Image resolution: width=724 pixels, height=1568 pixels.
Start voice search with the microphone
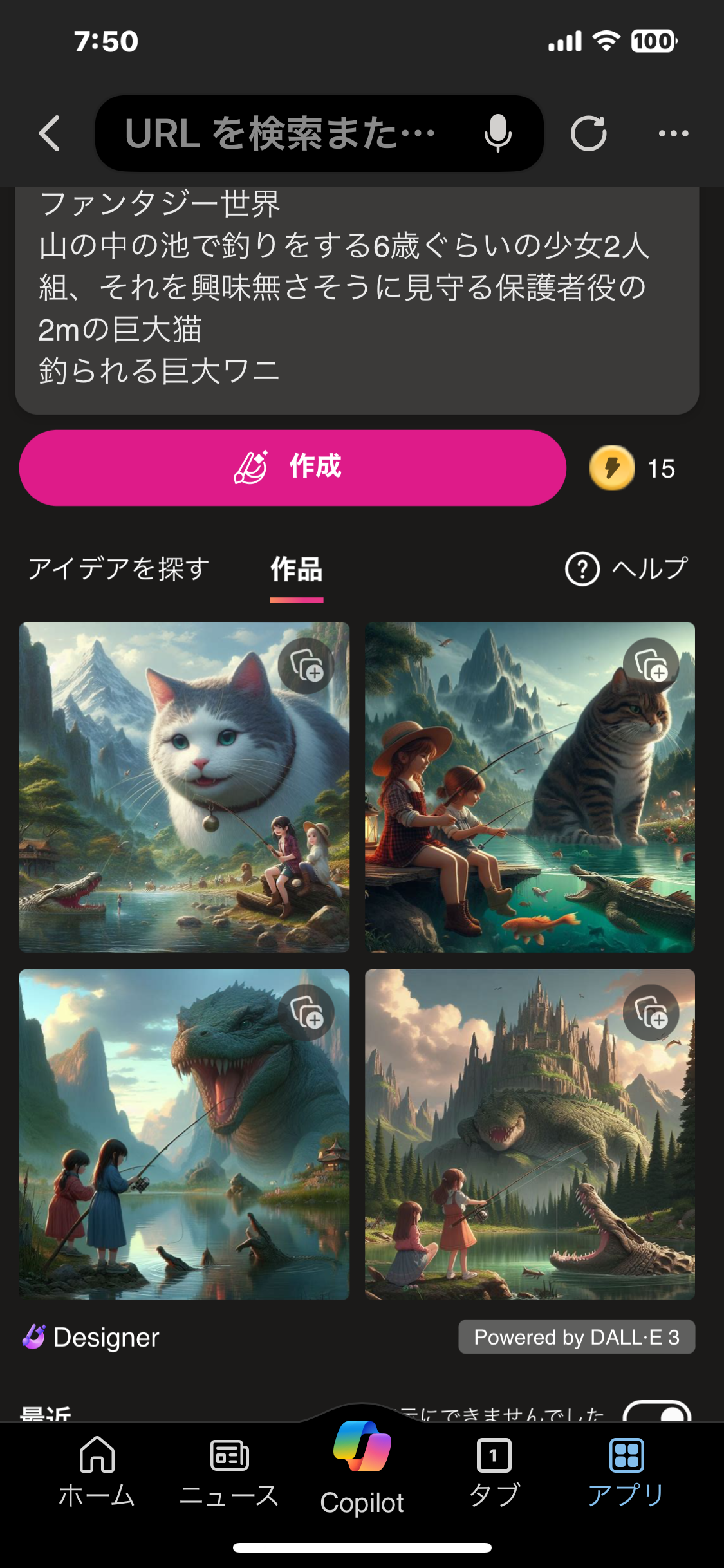point(497,134)
